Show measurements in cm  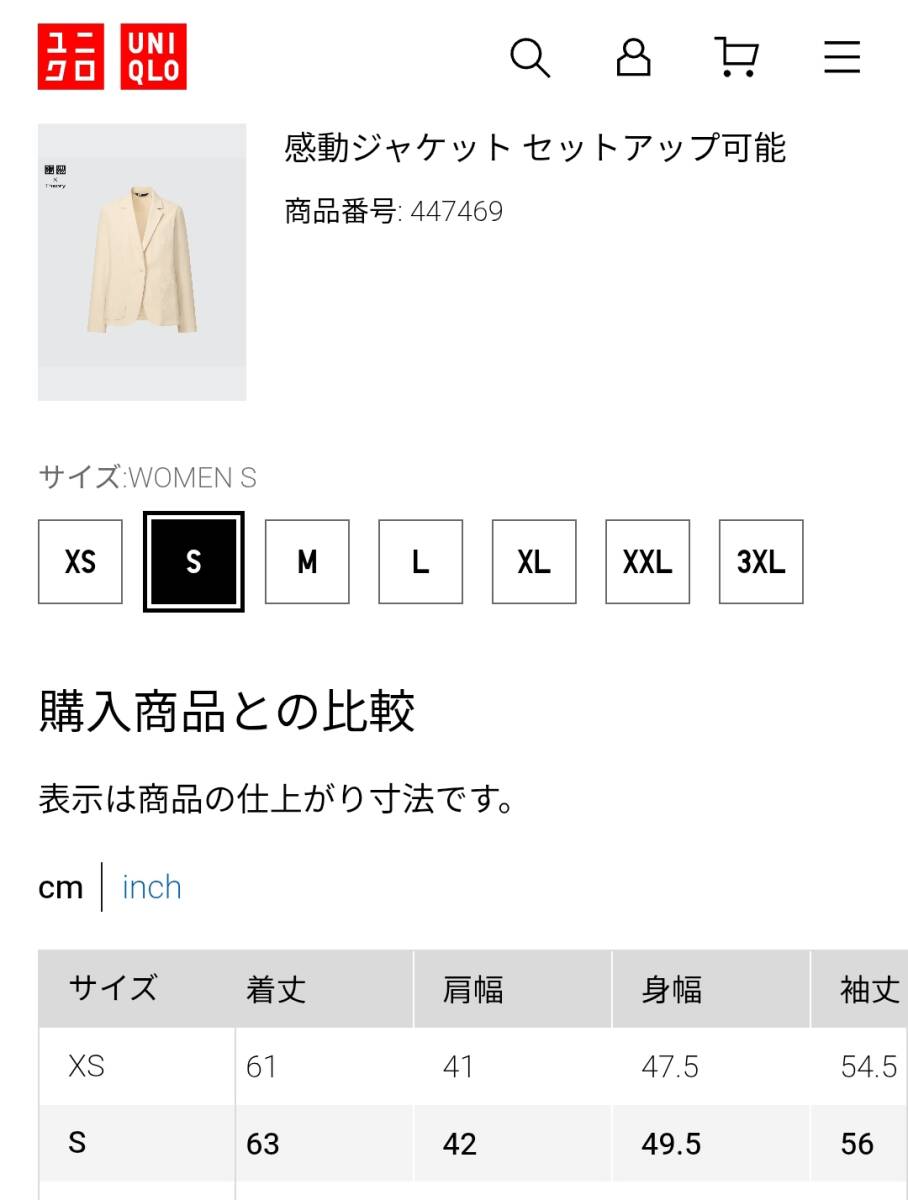(61, 888)
